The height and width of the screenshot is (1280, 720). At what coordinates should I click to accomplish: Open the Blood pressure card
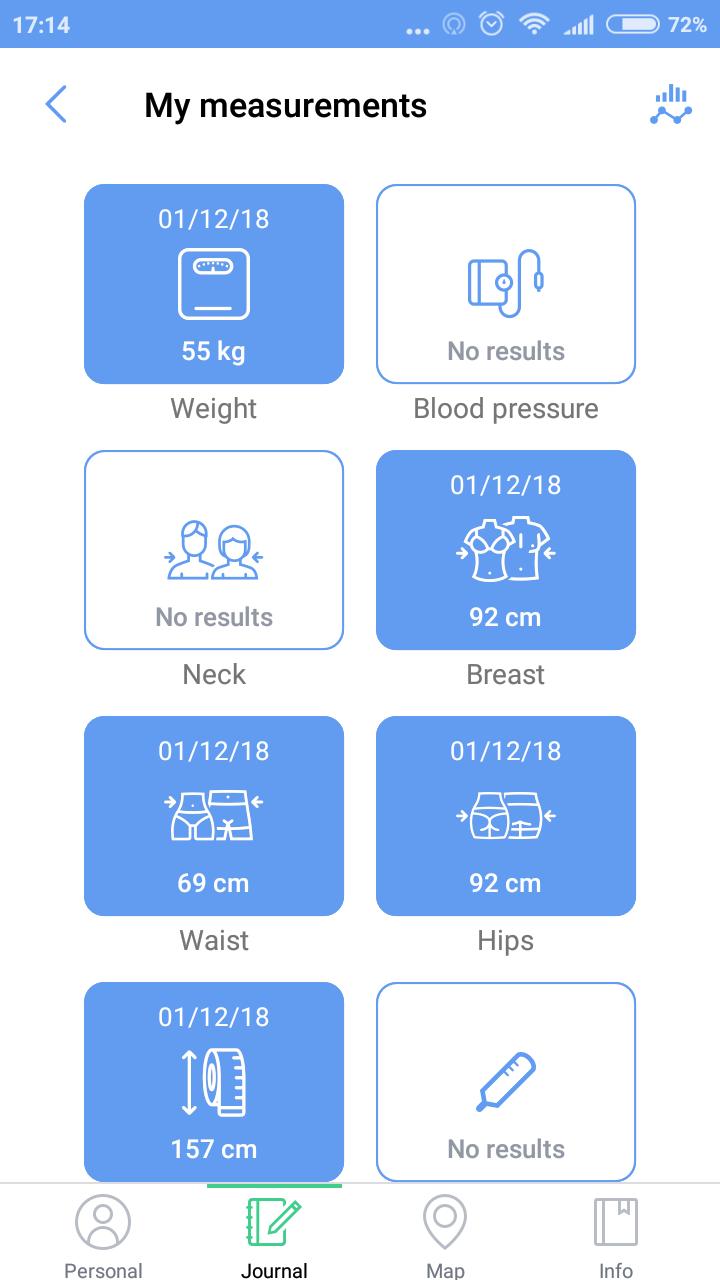tap(506, 284)
